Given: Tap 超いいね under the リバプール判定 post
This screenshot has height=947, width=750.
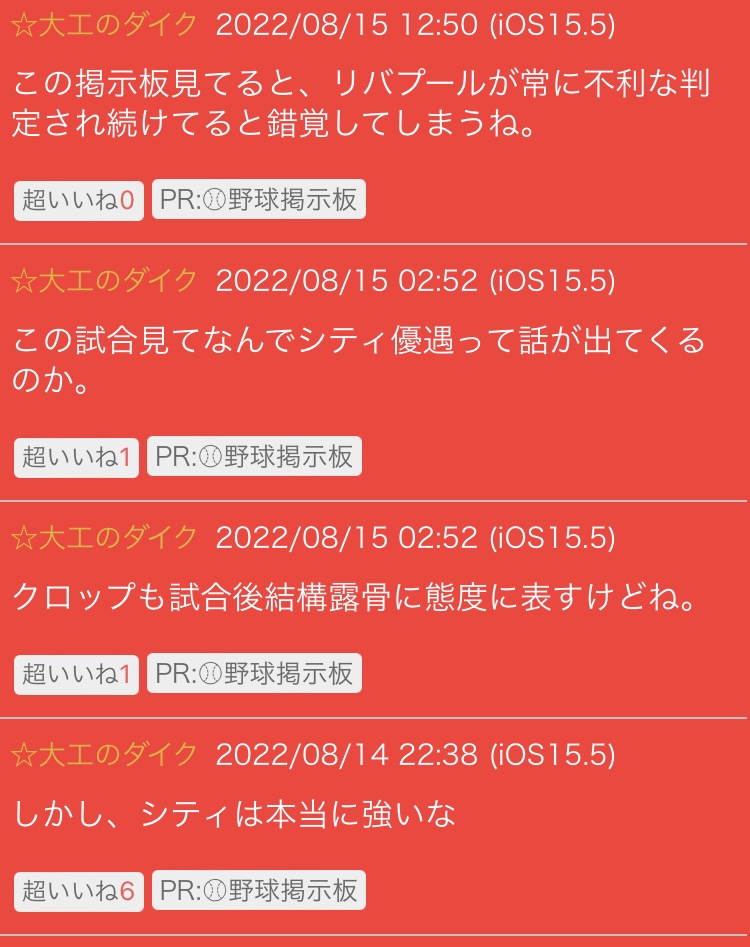Looking at the screenshot, I should [78, 200].
